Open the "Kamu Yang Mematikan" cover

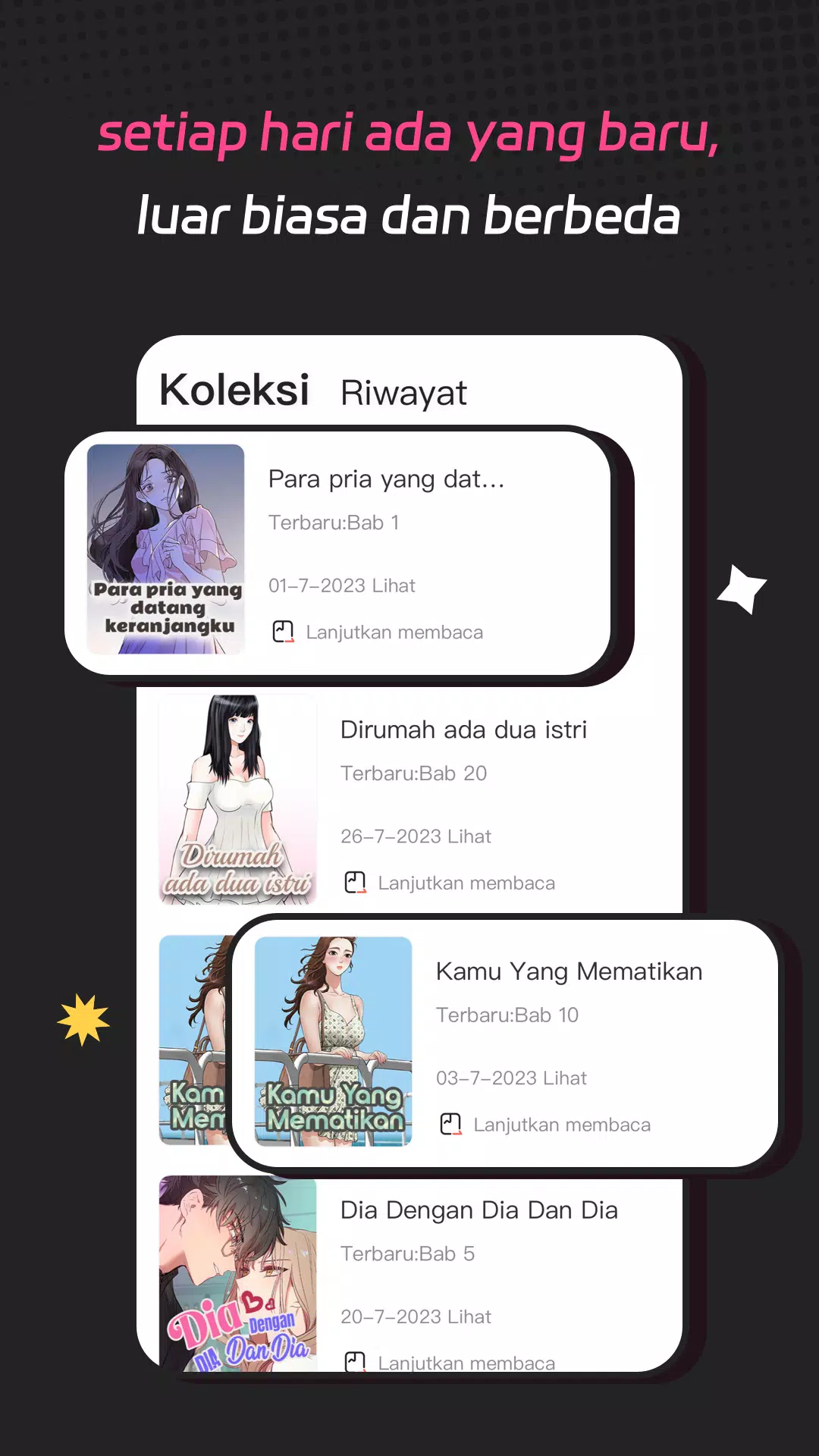(334, 1041)
